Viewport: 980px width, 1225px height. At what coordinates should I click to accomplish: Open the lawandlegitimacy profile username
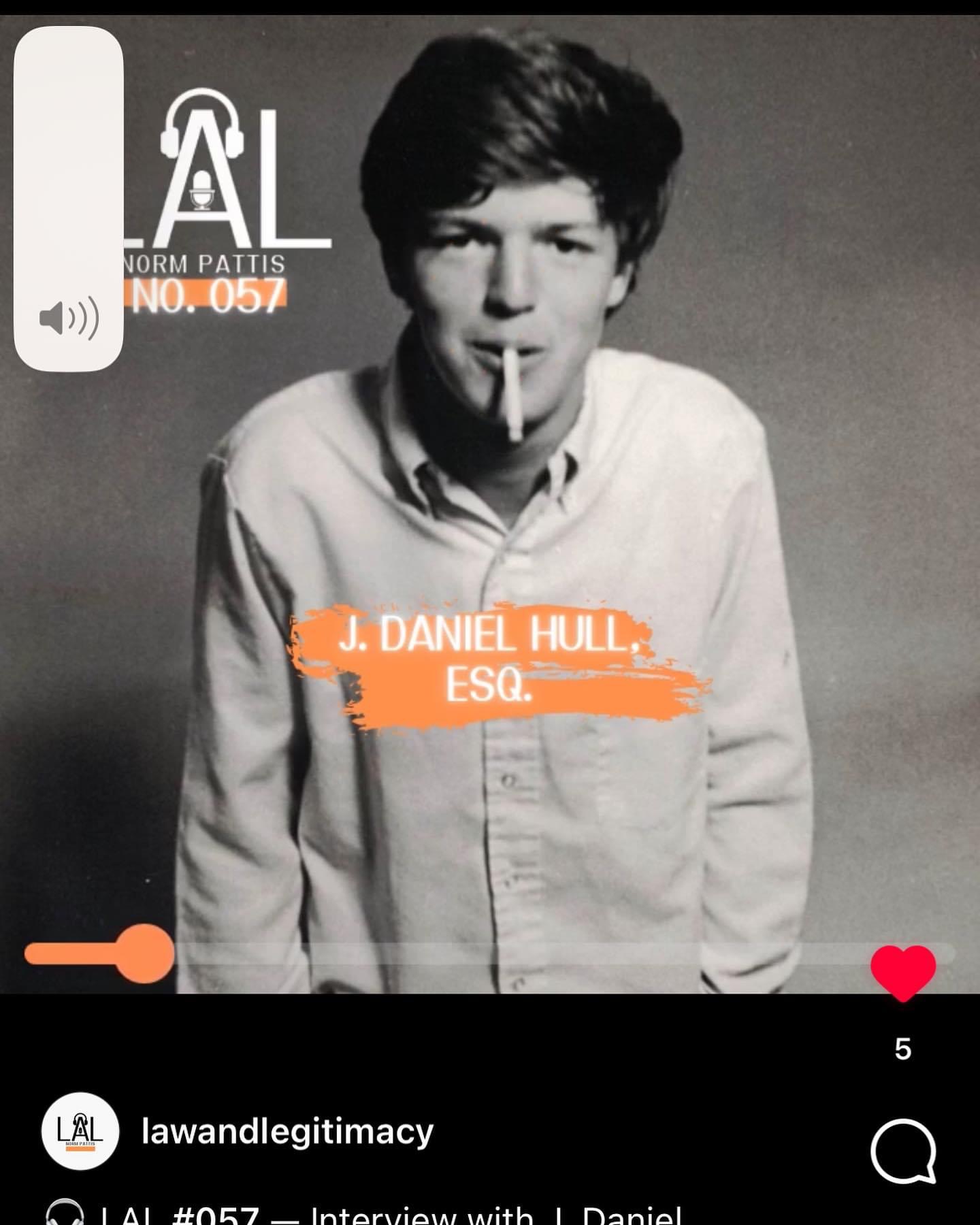[287, 1132]
